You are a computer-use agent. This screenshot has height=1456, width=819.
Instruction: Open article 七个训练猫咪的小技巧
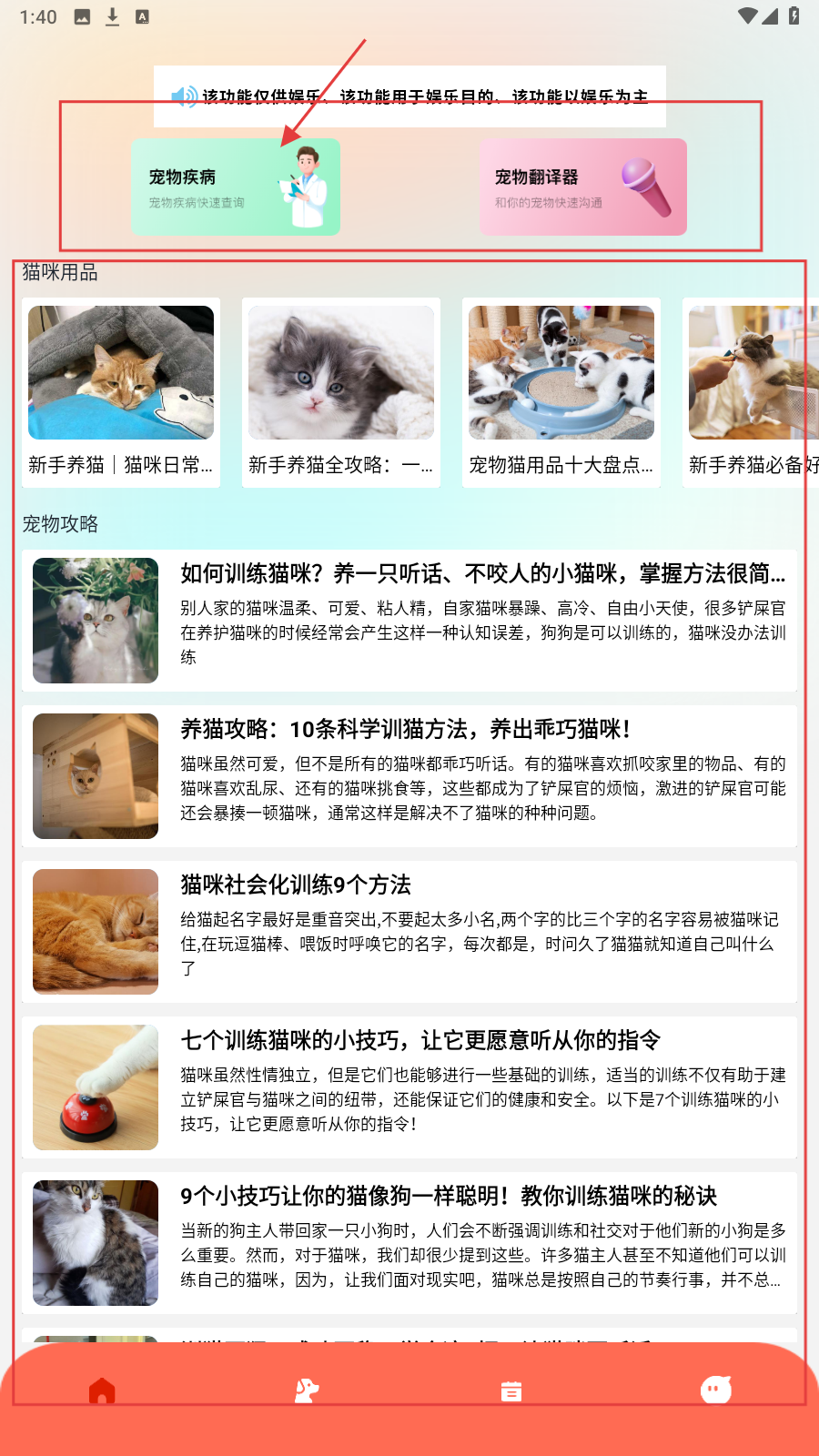(409, 1087)
